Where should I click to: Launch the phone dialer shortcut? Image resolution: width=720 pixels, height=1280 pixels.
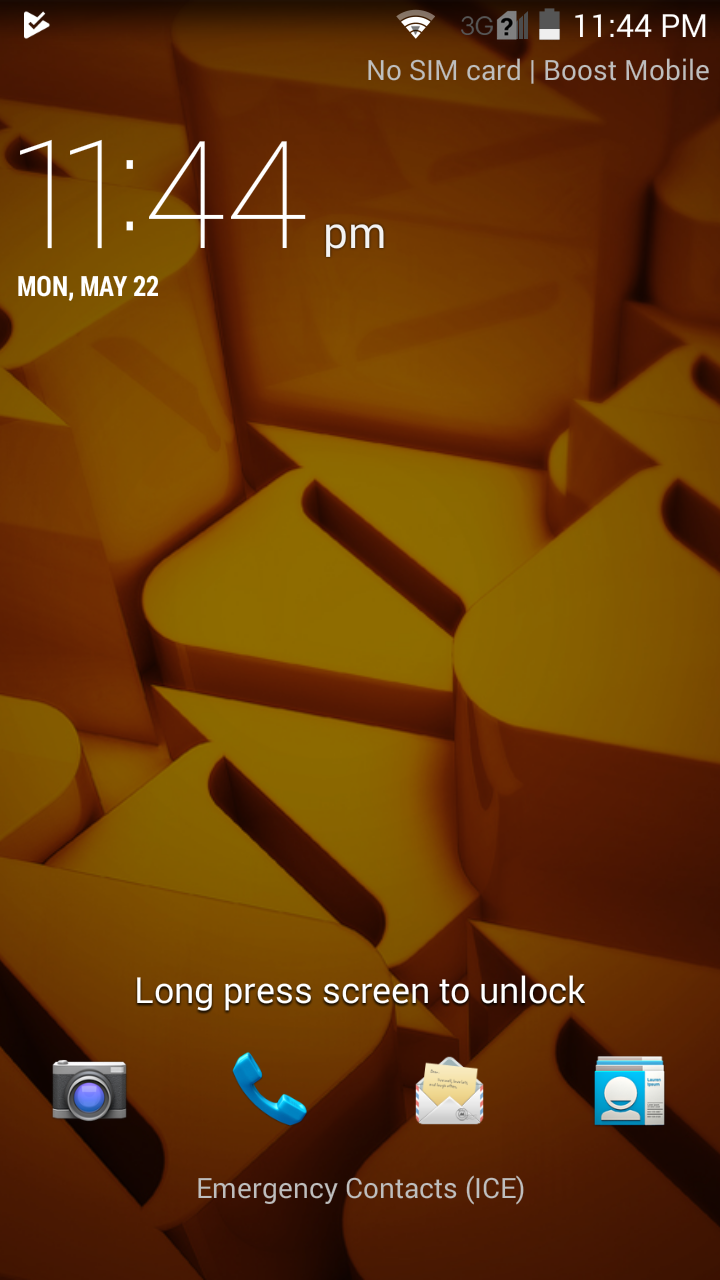pos(269,1089)
